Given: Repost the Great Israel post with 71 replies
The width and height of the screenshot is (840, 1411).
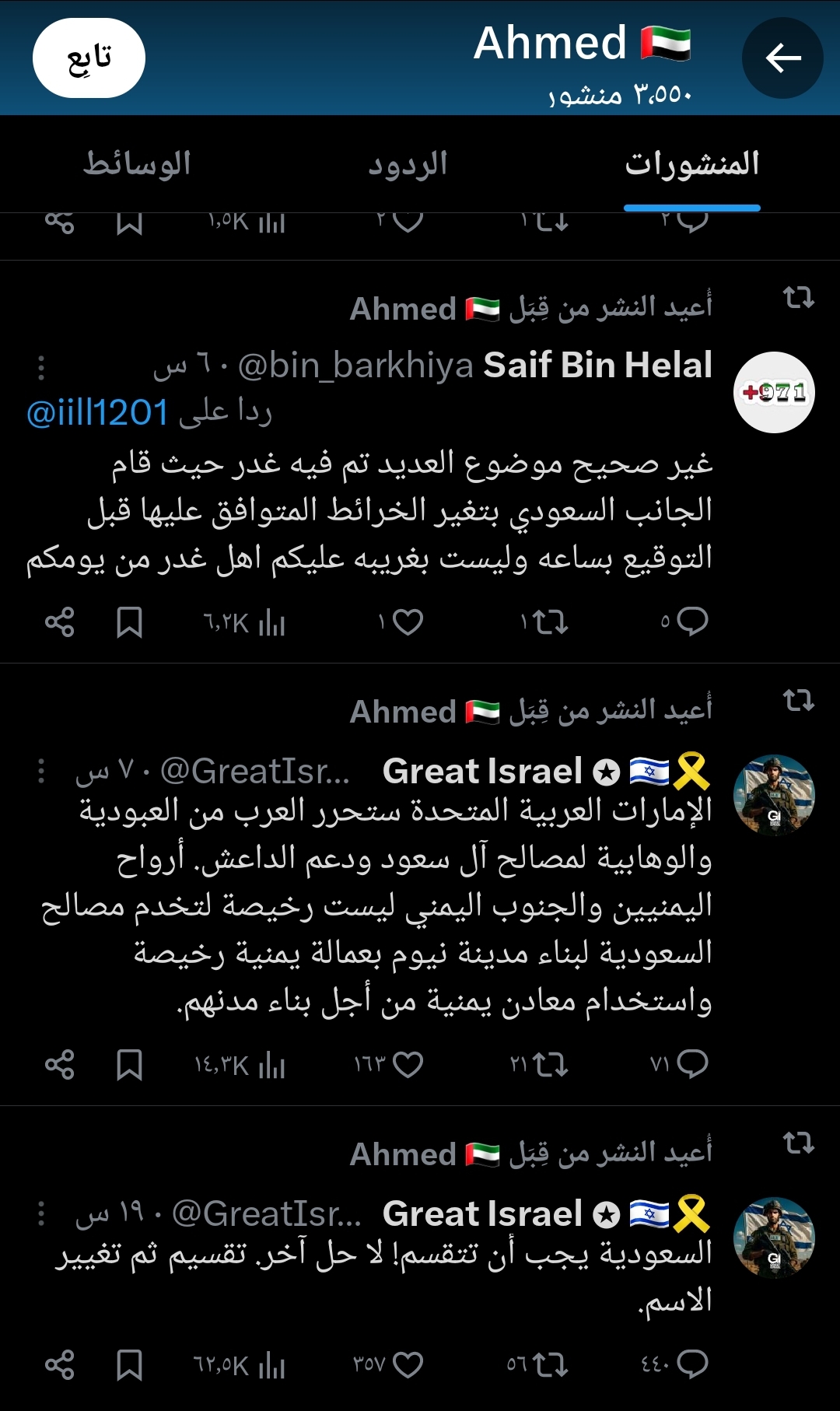Looking at the screenshot, I should click(x=550, y=1064).
